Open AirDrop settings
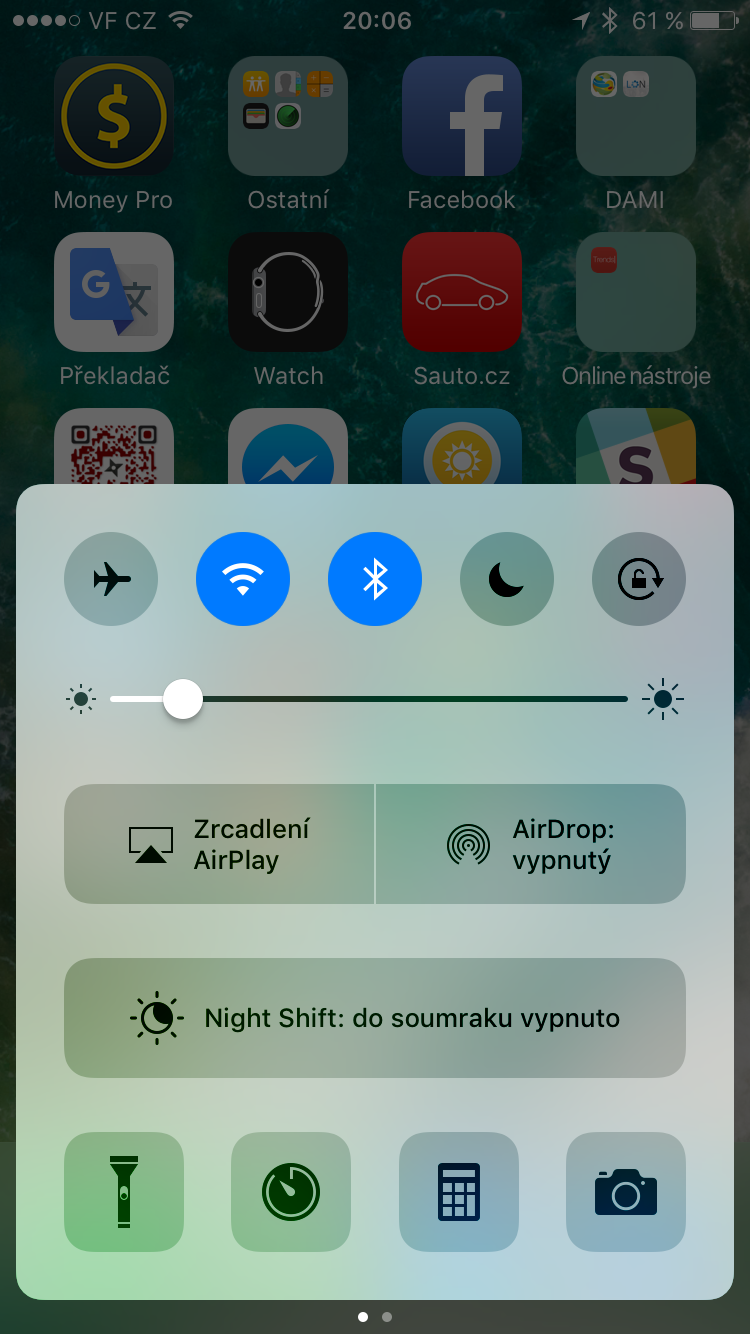This screenshot has width=750, height=1334. pyautogui.click(x=531, y=844)
